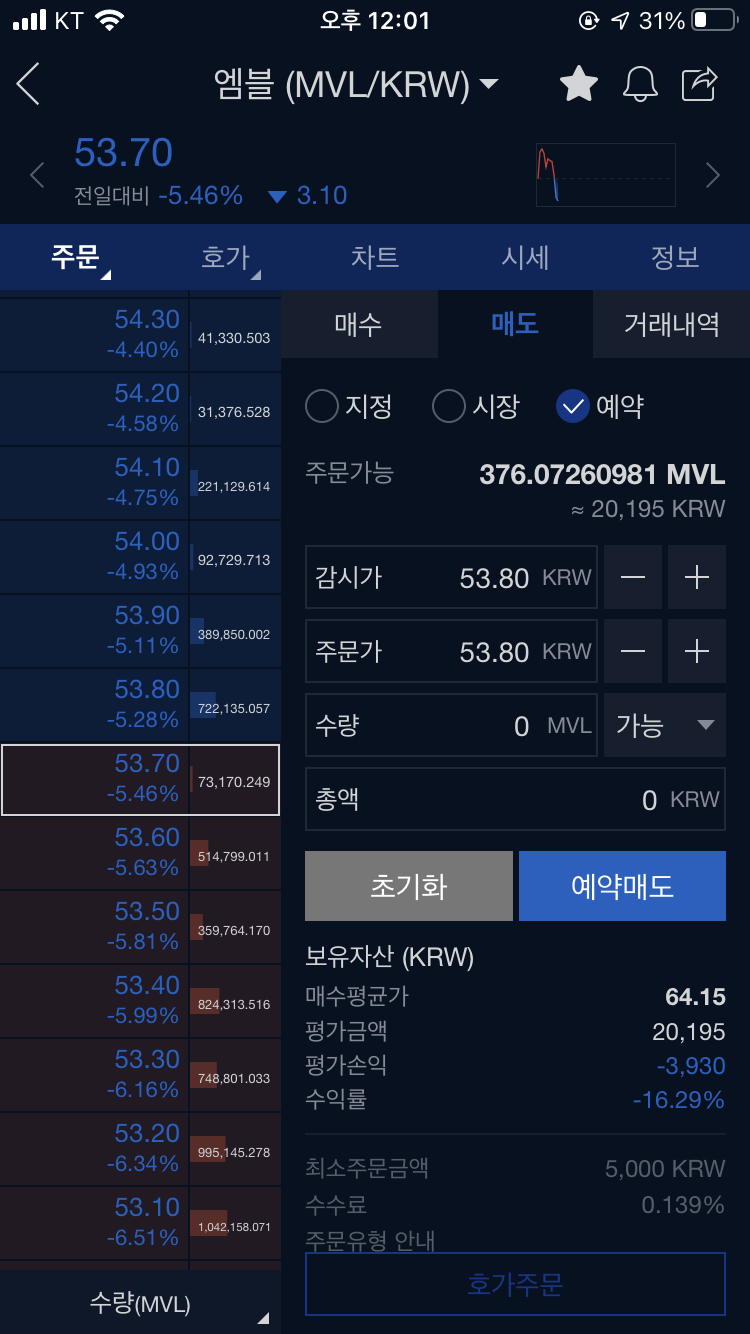
Task: Switch to the 차트 tab
Action: (x=375, y=258)
